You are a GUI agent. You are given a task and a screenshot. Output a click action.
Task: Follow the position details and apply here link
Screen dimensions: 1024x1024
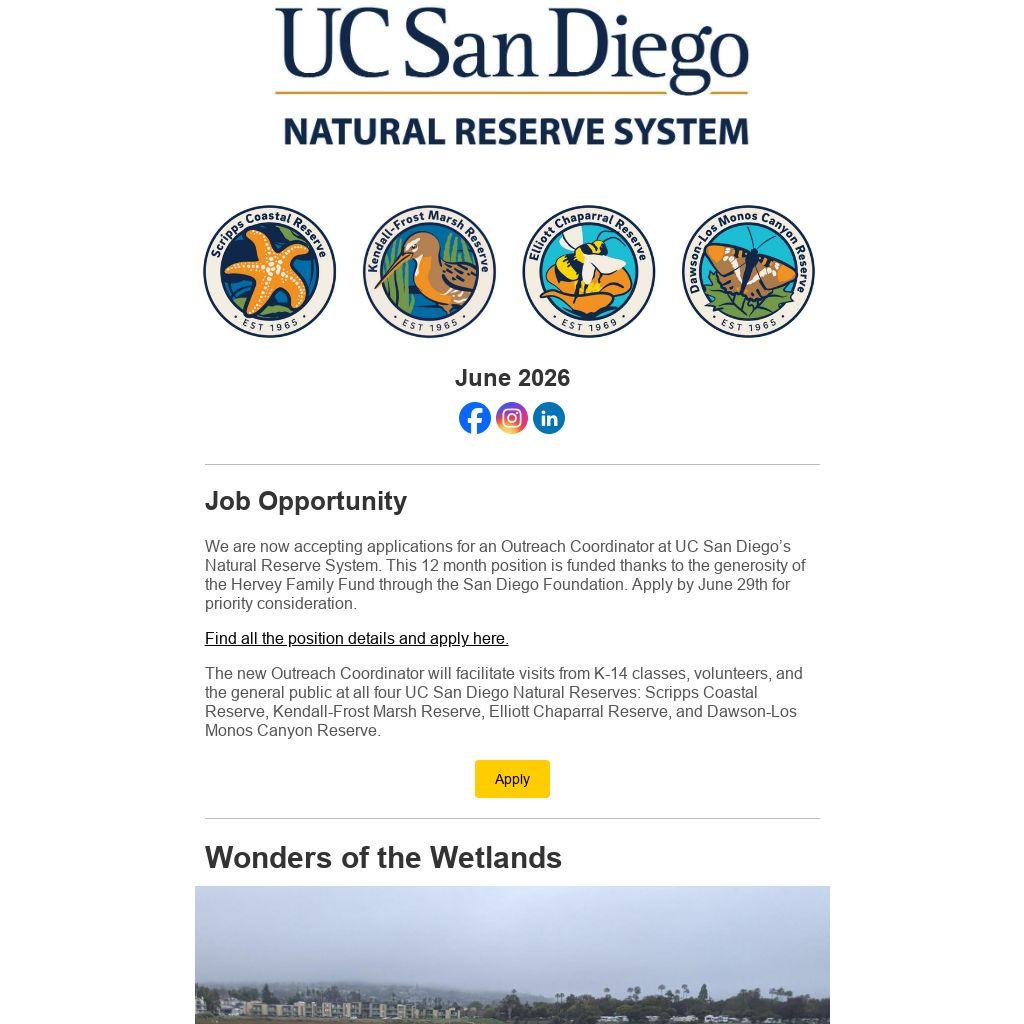tap(357, 638)
